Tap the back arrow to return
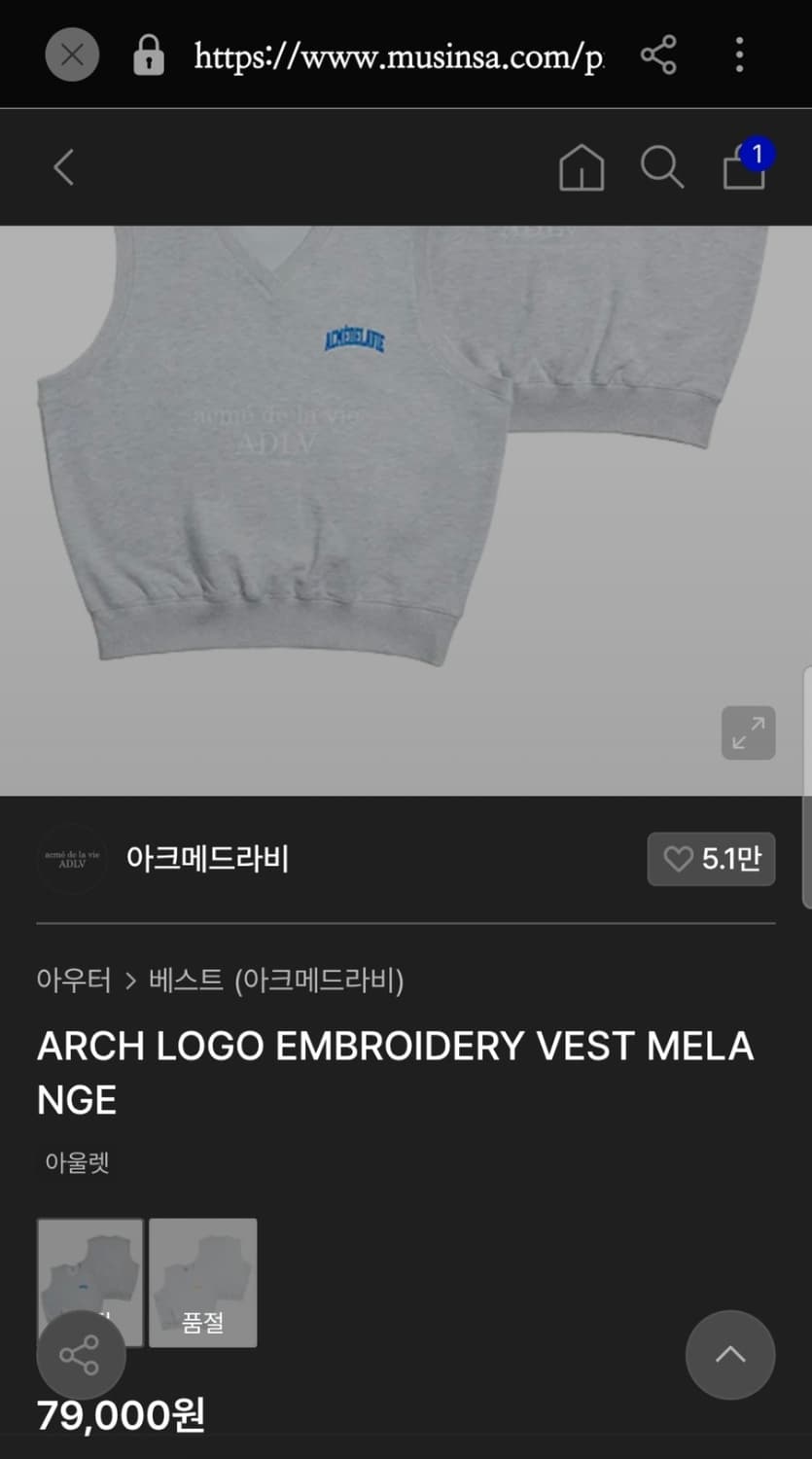 pos(62,166)
